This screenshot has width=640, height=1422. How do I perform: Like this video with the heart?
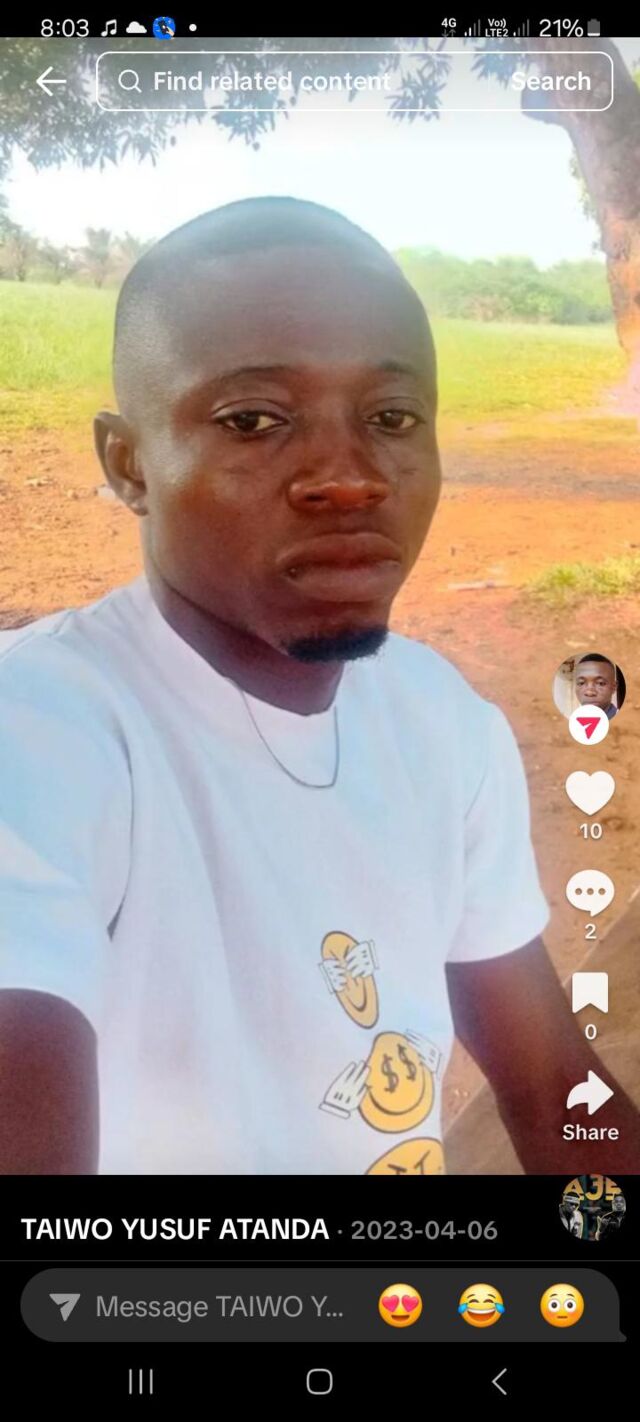pyautogui.click(x=590, y=794)
